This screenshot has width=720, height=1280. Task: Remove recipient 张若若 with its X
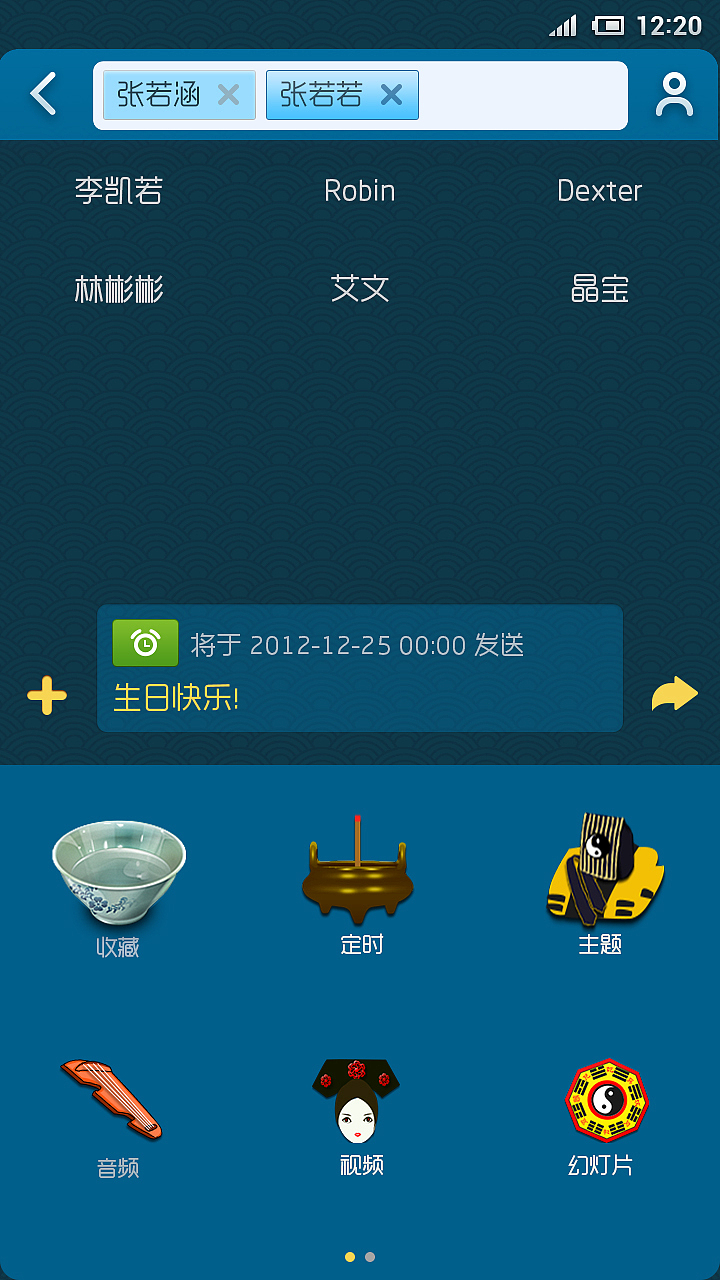390,95
